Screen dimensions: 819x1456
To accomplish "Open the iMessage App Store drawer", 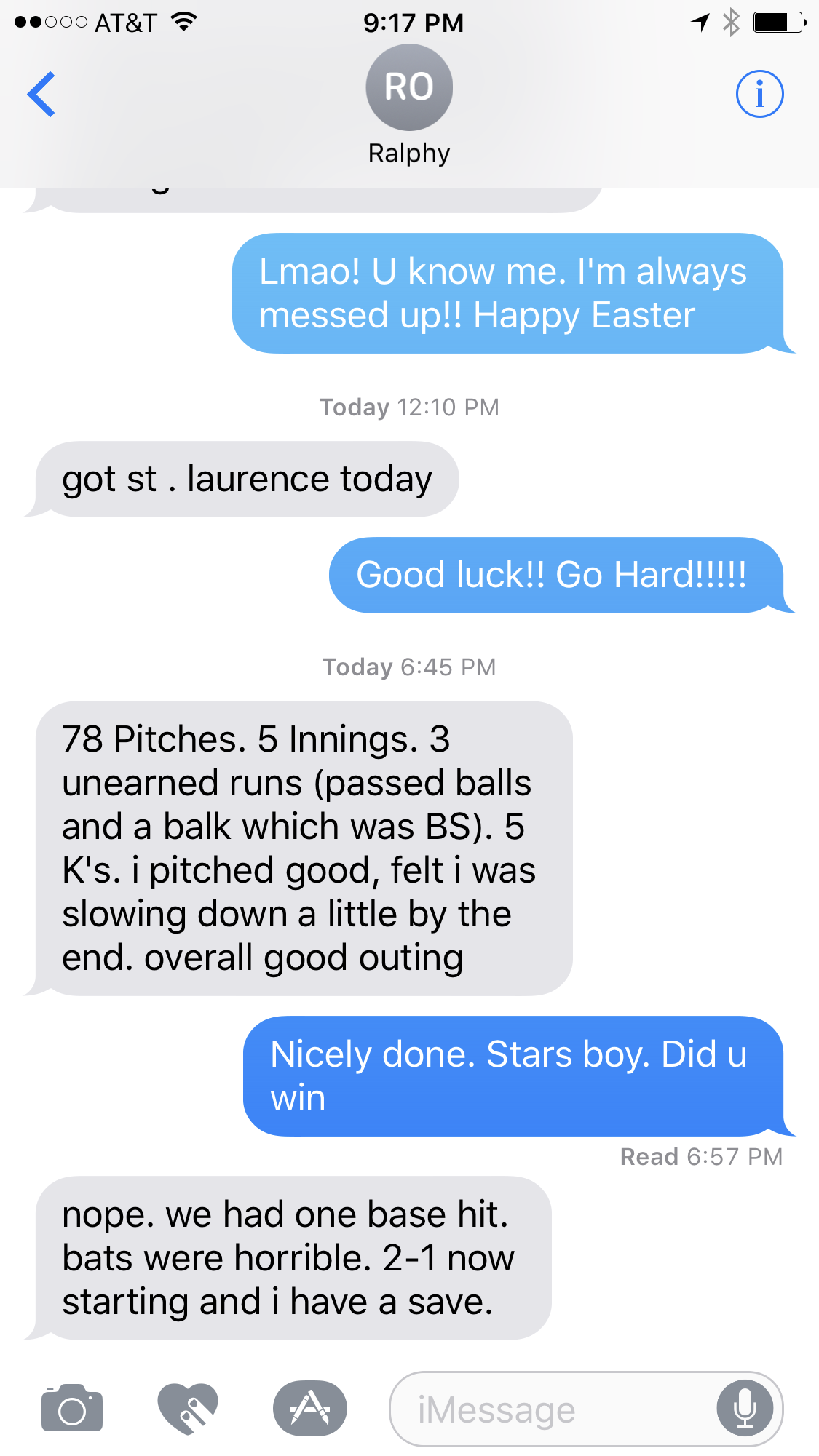I will point(310,1408).
